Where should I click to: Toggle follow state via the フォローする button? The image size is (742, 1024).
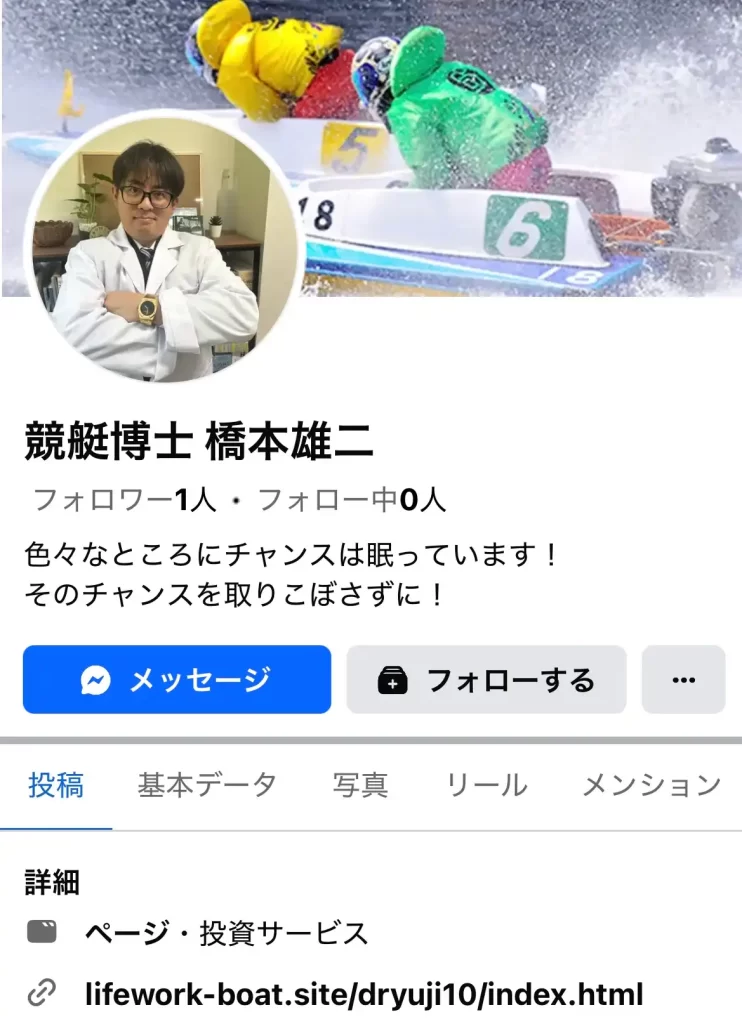(486, 680)
